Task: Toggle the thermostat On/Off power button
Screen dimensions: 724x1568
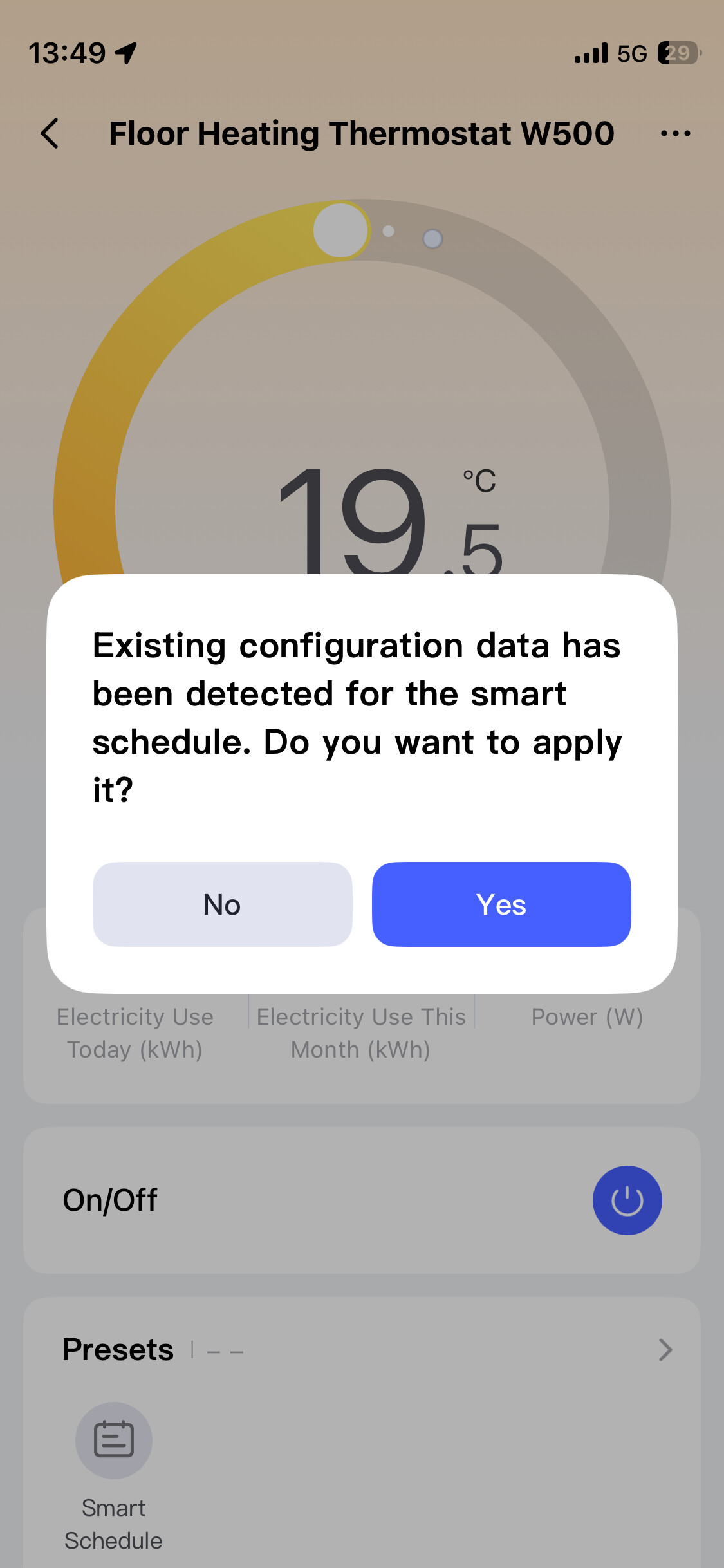Action: click(627, 1200)
